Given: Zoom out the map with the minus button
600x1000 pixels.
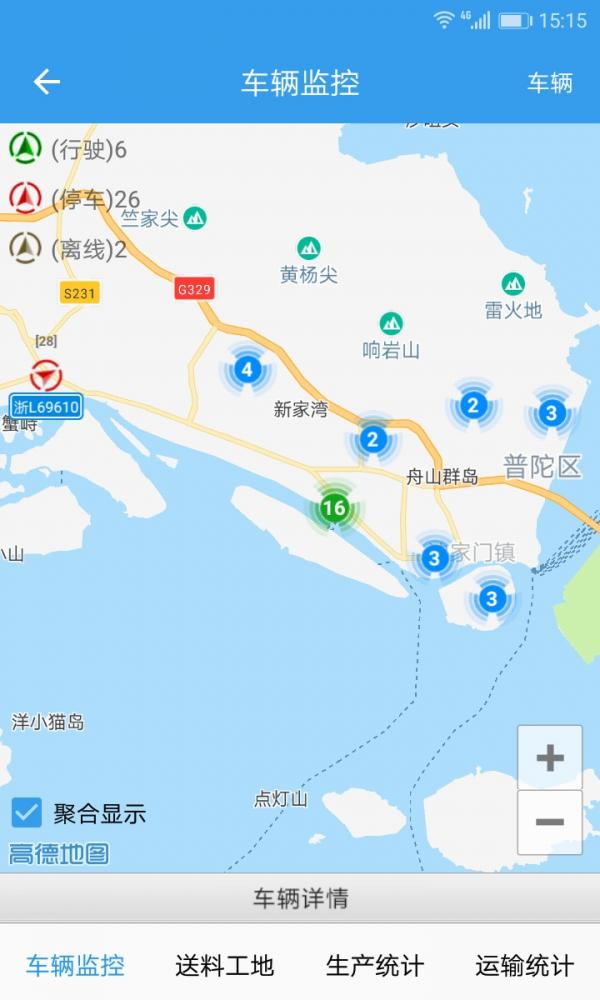Looking at the screenshot, I should coord(549,822).
